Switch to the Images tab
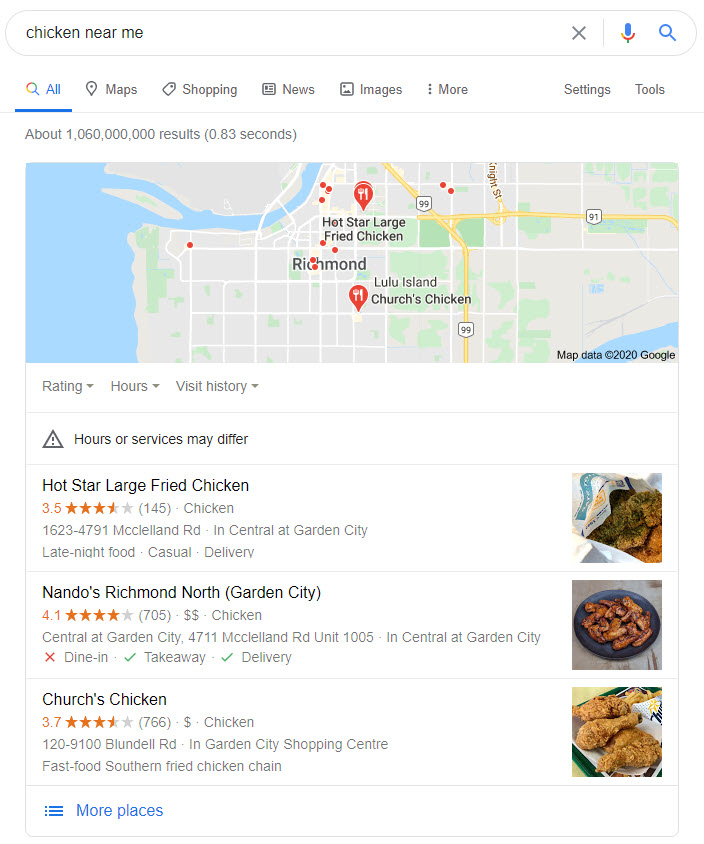 pos(370,89)
